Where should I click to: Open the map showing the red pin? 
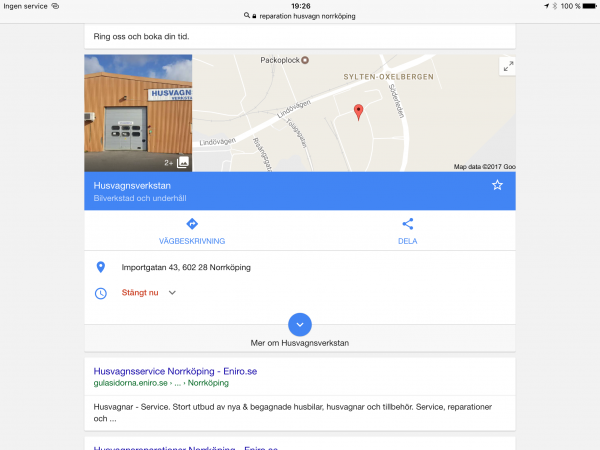point(360,115)
